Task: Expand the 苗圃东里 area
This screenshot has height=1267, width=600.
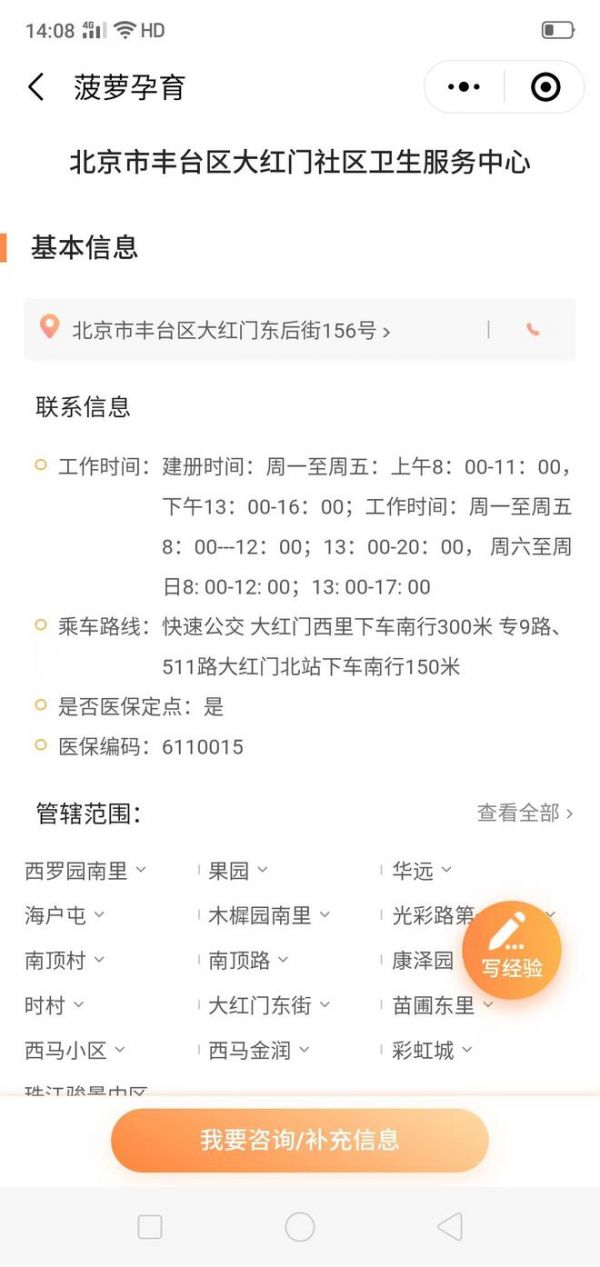Action: click(442, 1005)
